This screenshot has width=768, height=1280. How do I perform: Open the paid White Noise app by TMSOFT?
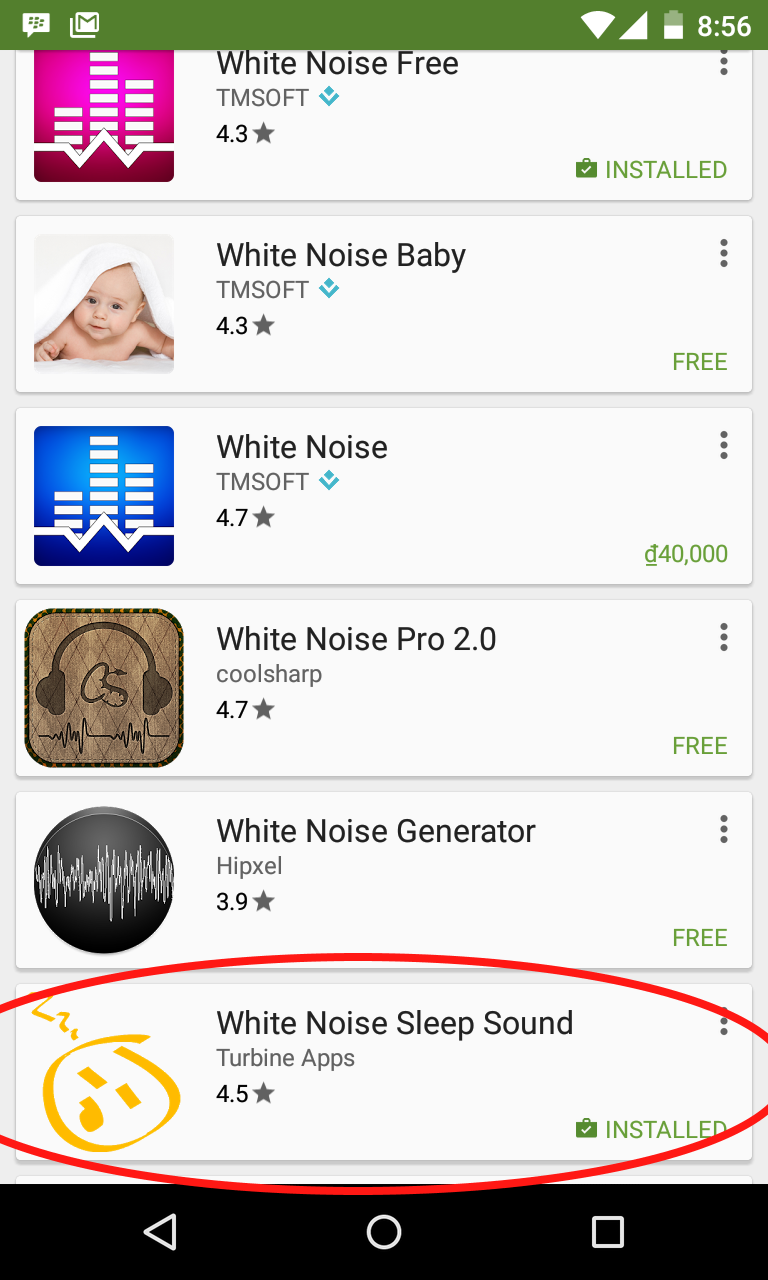[384, 496]
